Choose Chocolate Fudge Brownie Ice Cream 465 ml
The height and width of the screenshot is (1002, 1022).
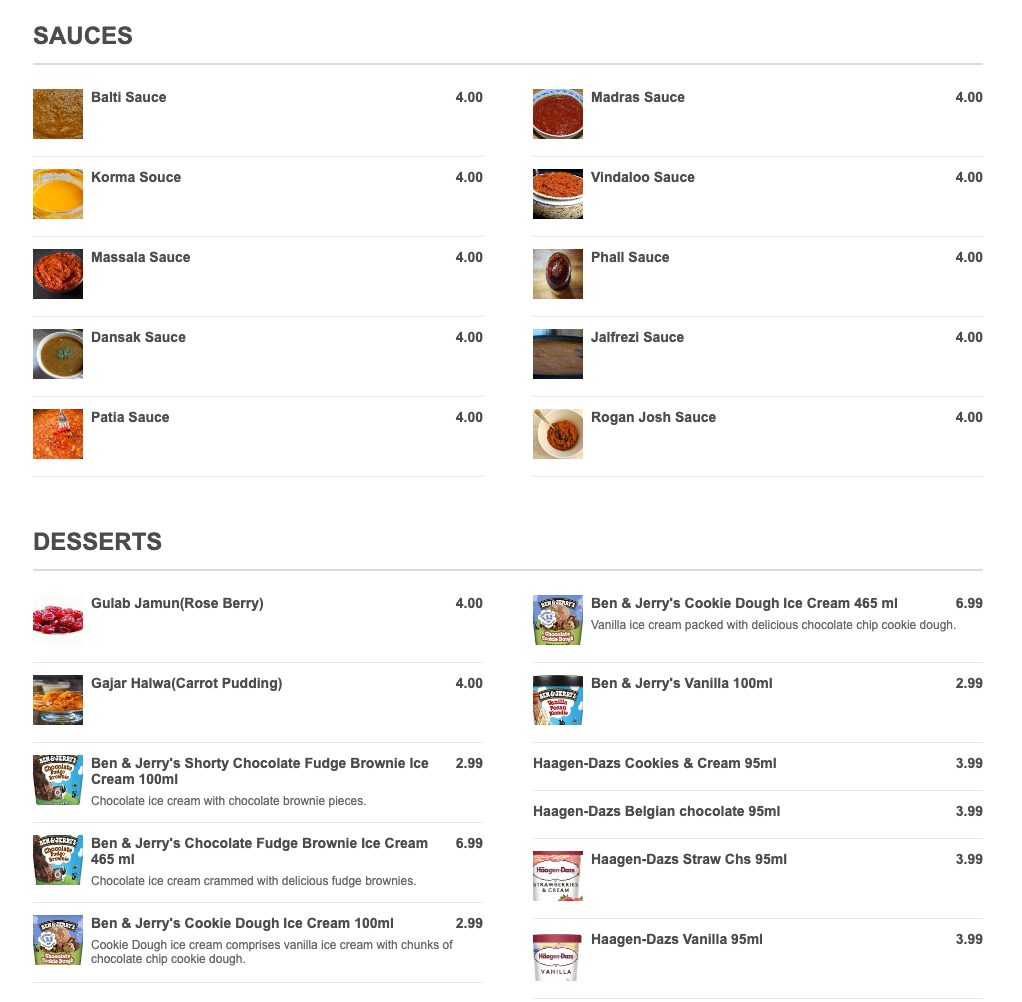259,850
